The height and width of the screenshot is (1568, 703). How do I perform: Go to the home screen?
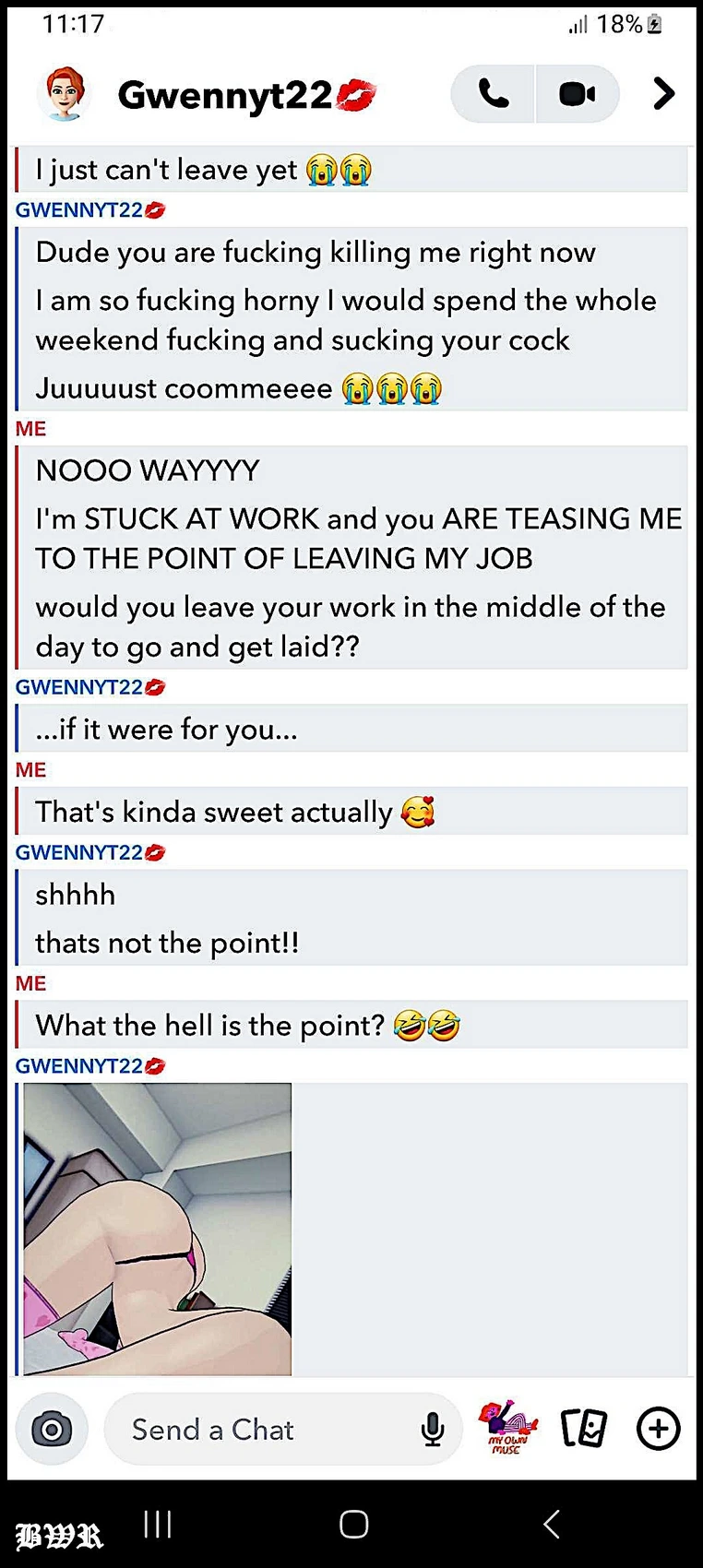353,1524
